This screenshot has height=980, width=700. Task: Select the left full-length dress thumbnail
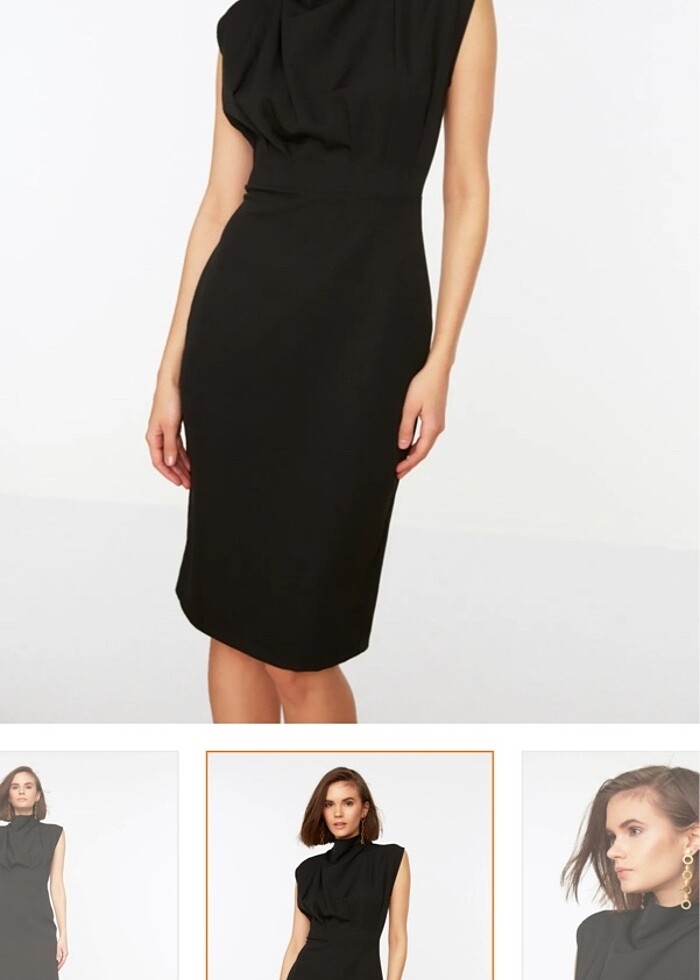[88, 866]
